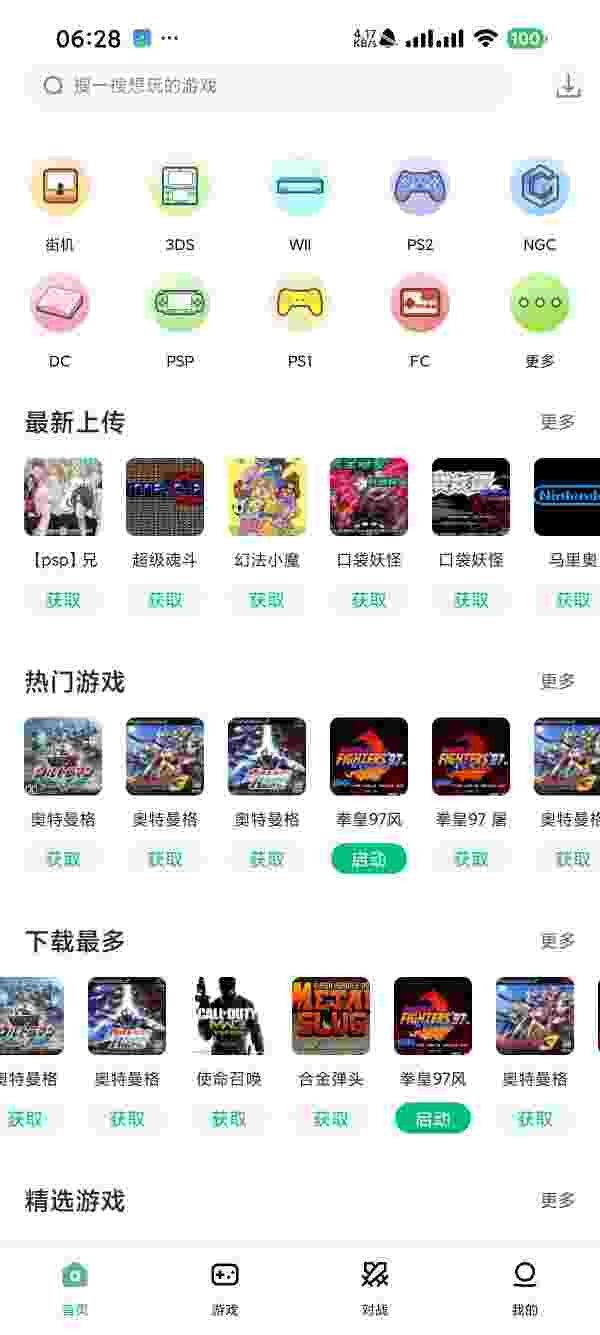The image size is (600, 1335).
Task: Choose the PS2 category
Action: pyautogui.click(x=420, y=187)
